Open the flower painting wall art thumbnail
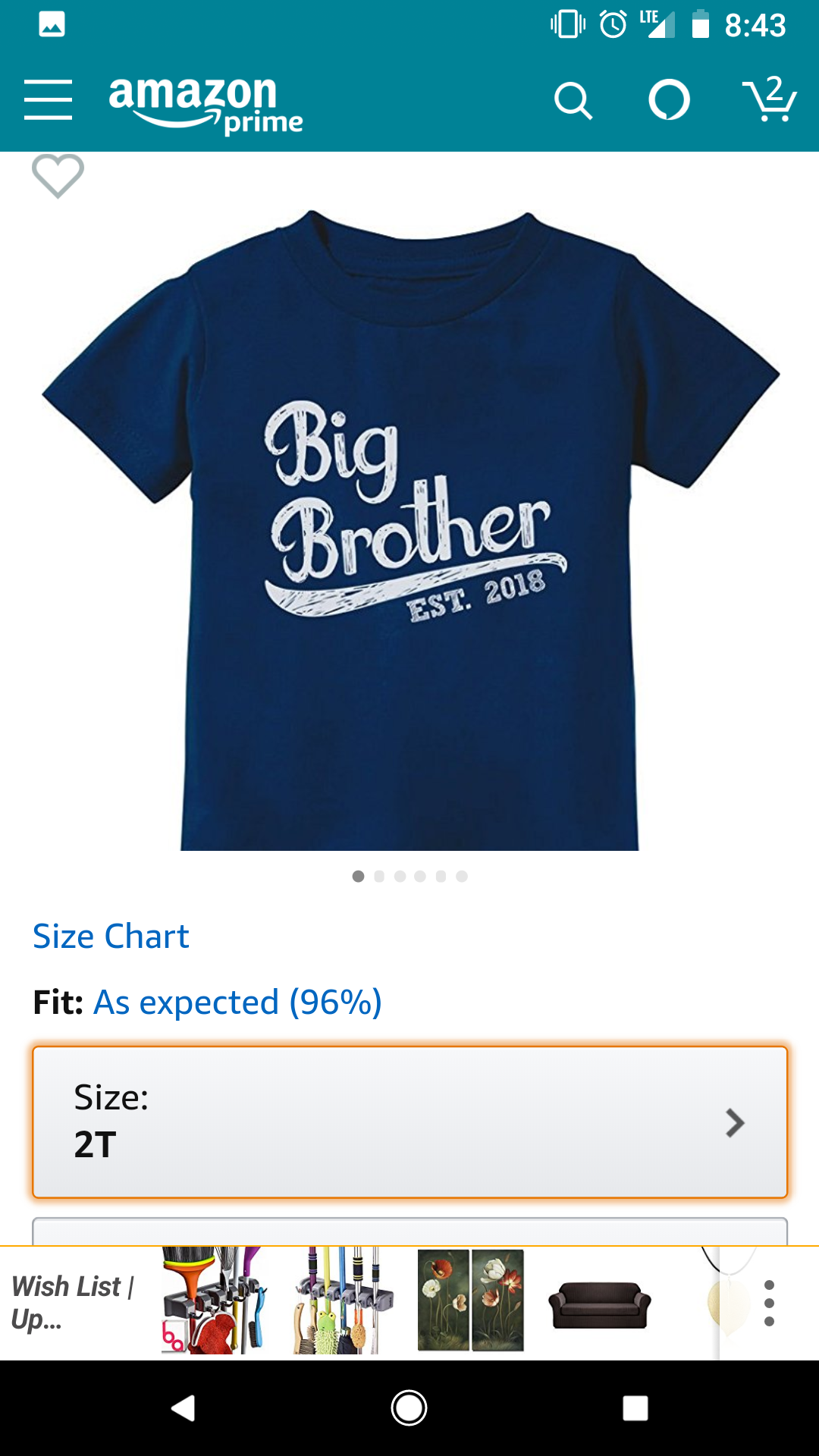Image resolution: width=819 pixels, height=1456 pixels. click(x=470, y=1301)
